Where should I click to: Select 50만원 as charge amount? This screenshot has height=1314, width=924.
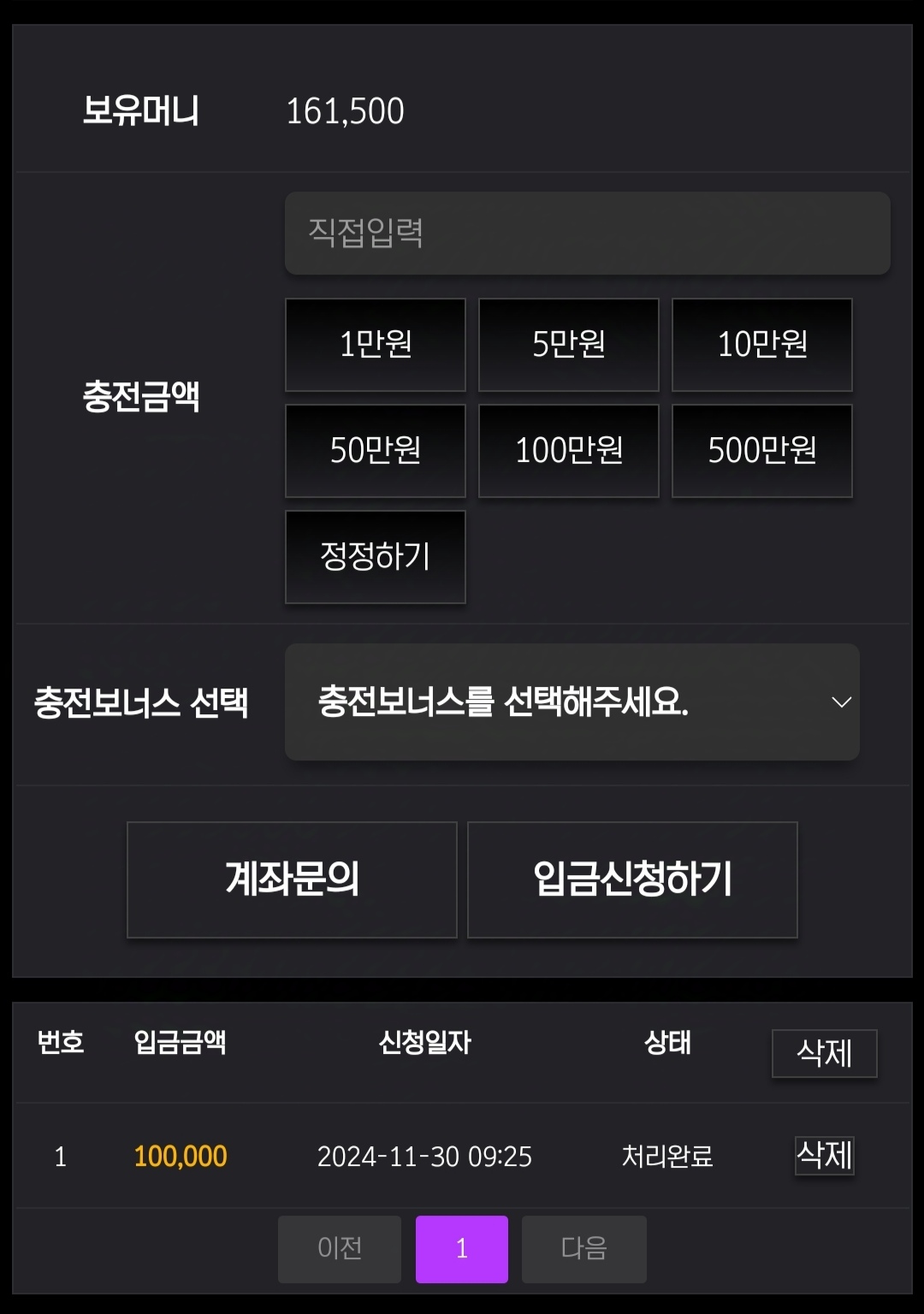tap(375, 450)
